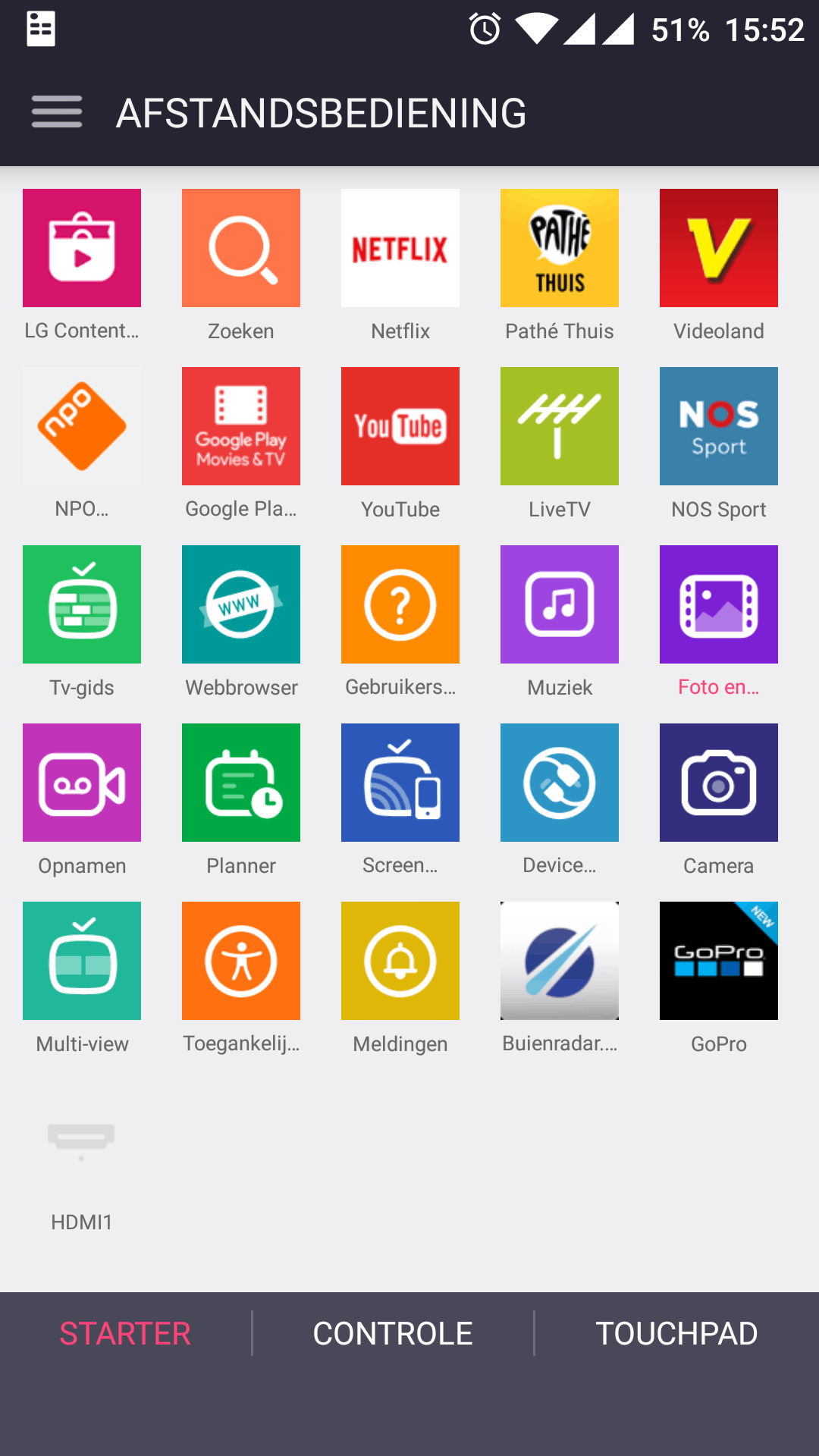The height and width of the screenshot is (1456, 819).
Task: Open the hamburger drawer menu
Action: [57, 112]
